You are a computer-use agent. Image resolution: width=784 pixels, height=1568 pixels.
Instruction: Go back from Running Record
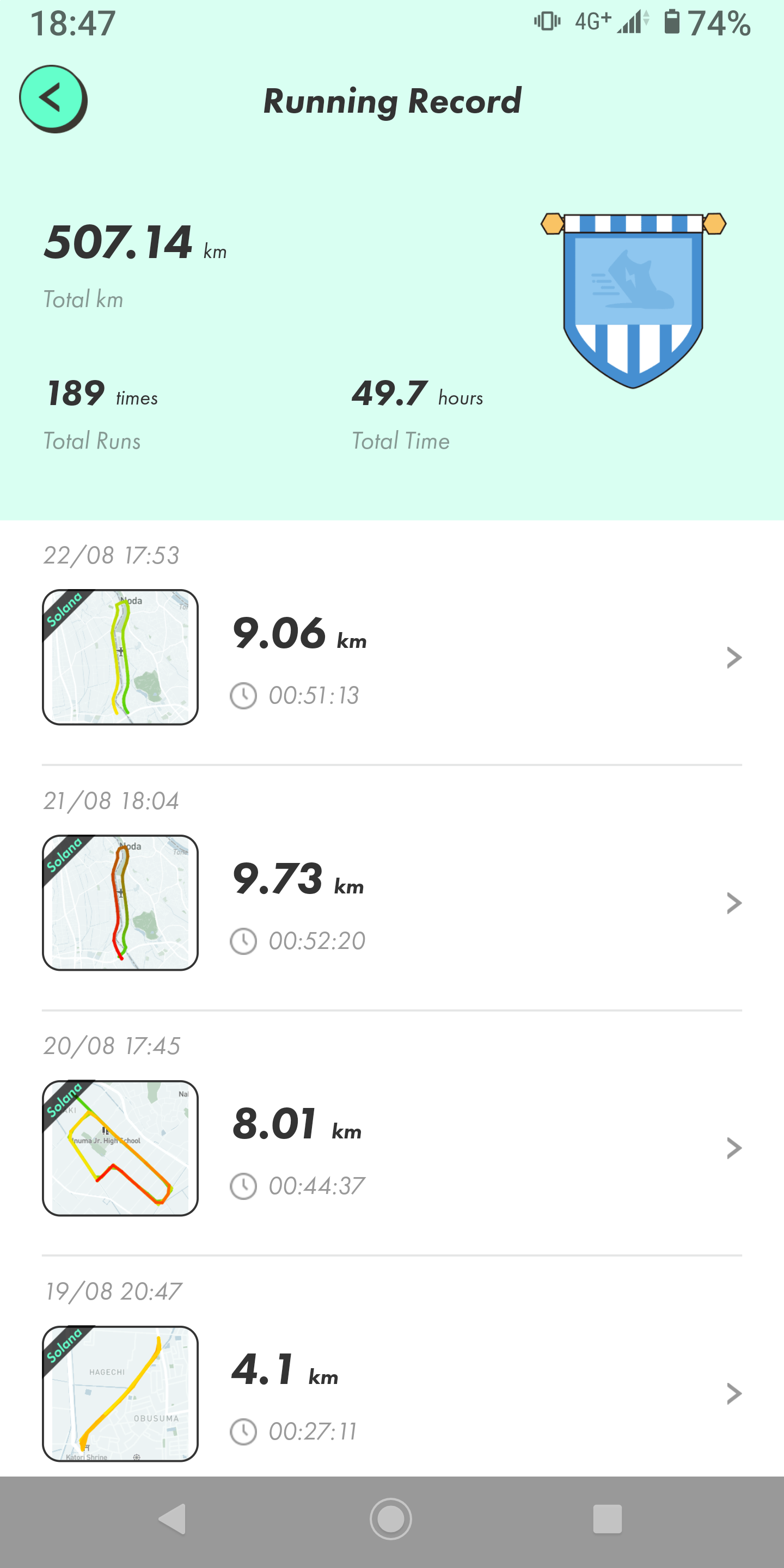(x=52, y=98)
